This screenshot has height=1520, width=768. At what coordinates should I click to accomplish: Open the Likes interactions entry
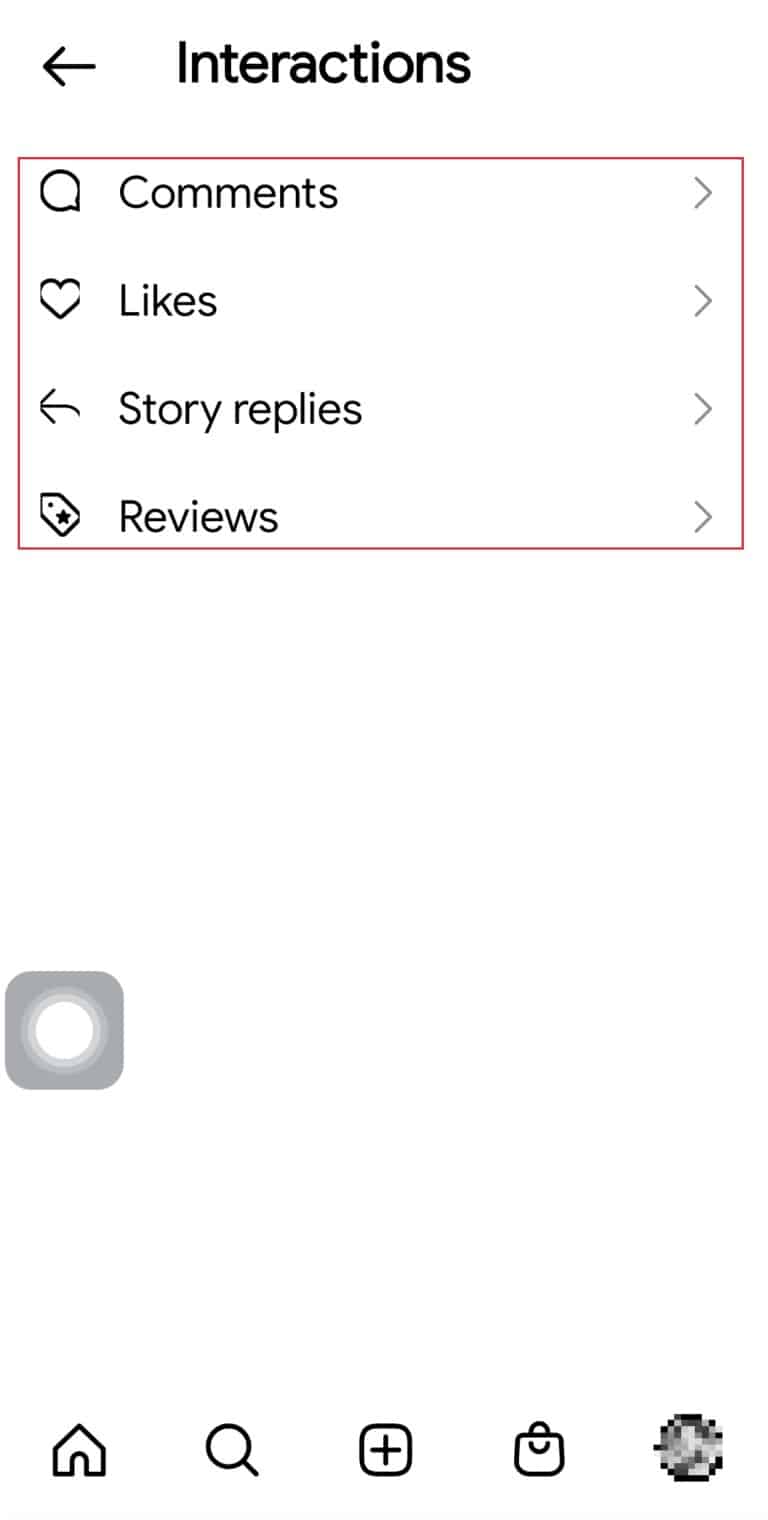(167, 299)
